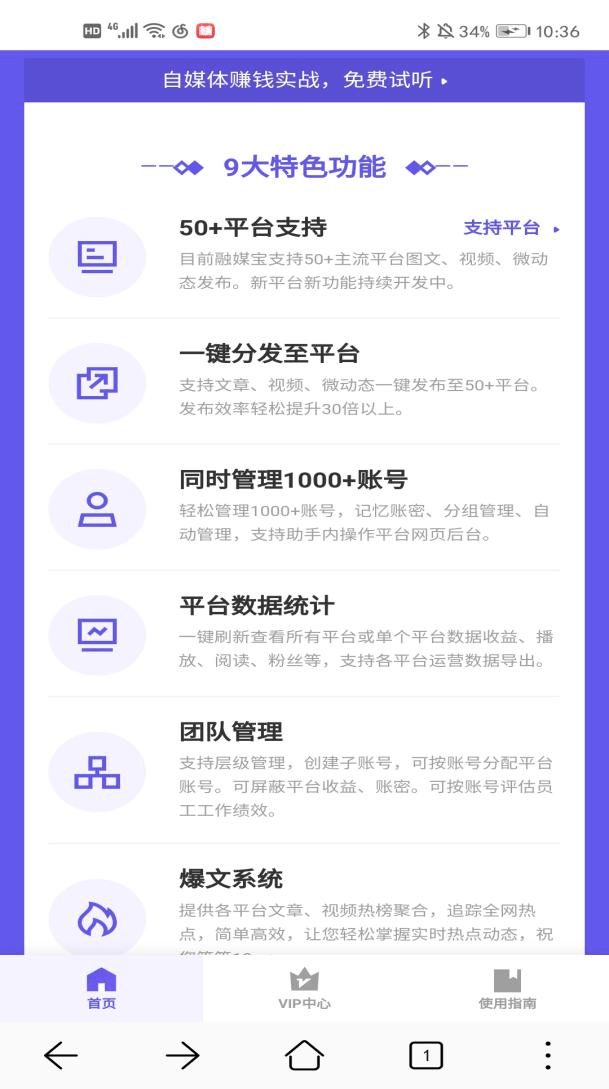The image size is (609, 1089).
Task: Open the browser home page
Action: click(x=305, y=1055)
